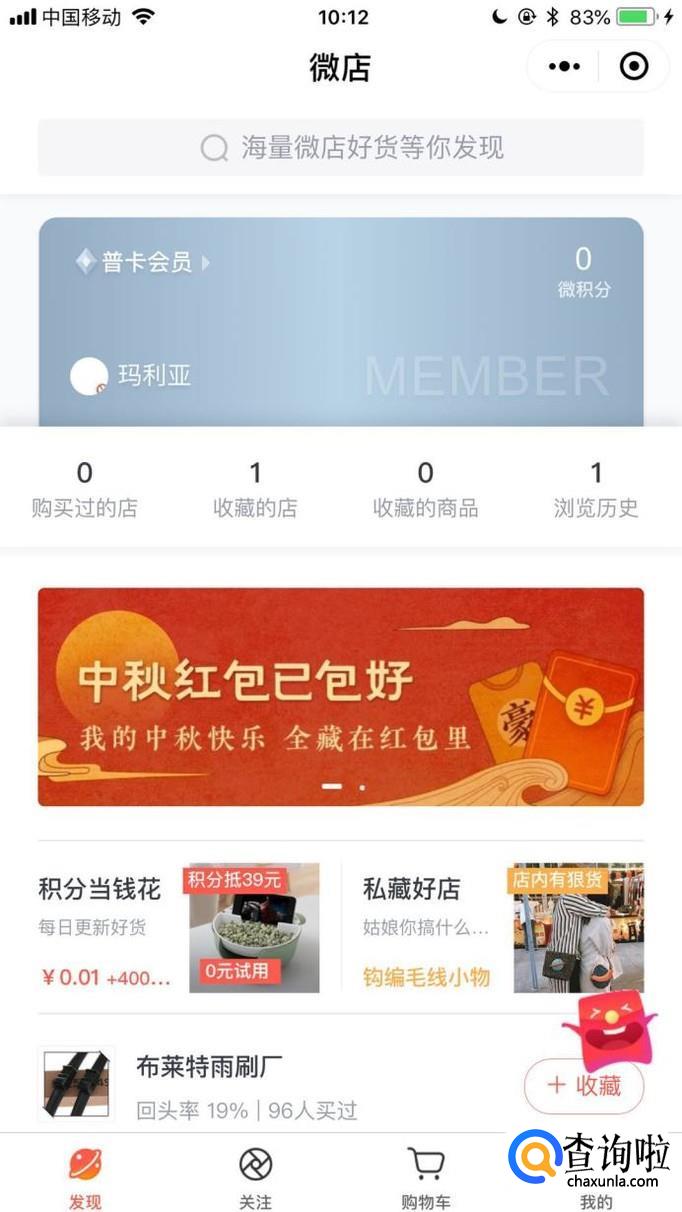Tap the 海量微店好货等你发现 search box
This screenshot has width=682, height=1212.
341,148
